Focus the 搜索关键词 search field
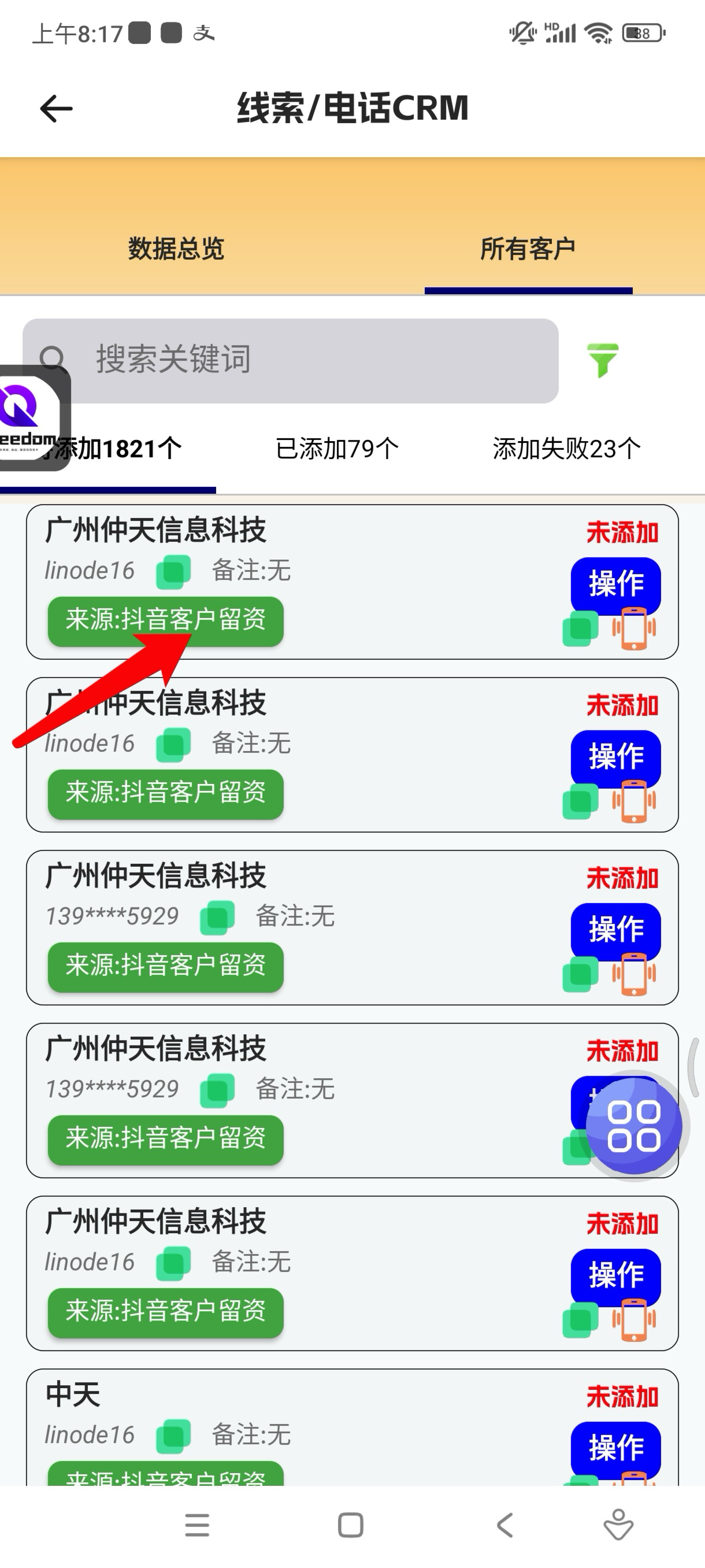The width and height of the screenshot is (705, 1568). [x=316, y=359]
